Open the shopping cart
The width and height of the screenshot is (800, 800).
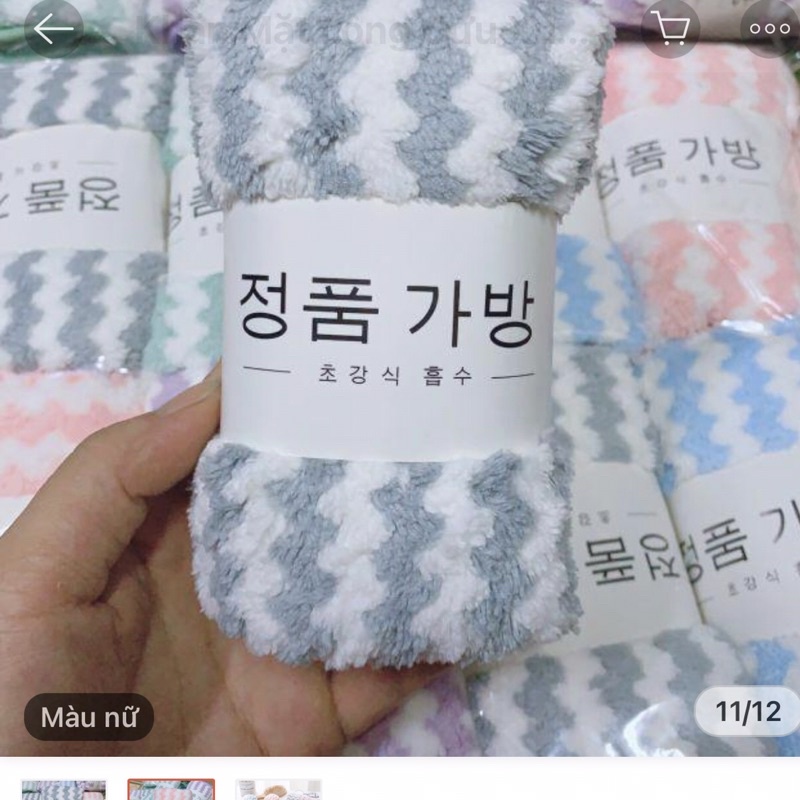pos(670,29)
